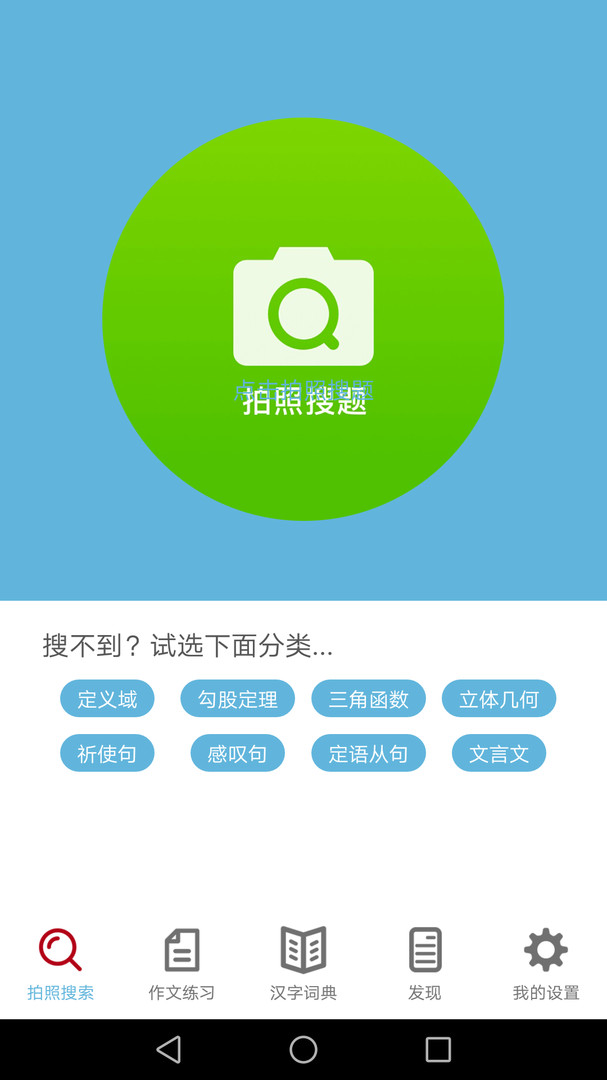Switch to the 拍照搜索 tab
The width and height of the screenshot is (607, 1080).
60,964
